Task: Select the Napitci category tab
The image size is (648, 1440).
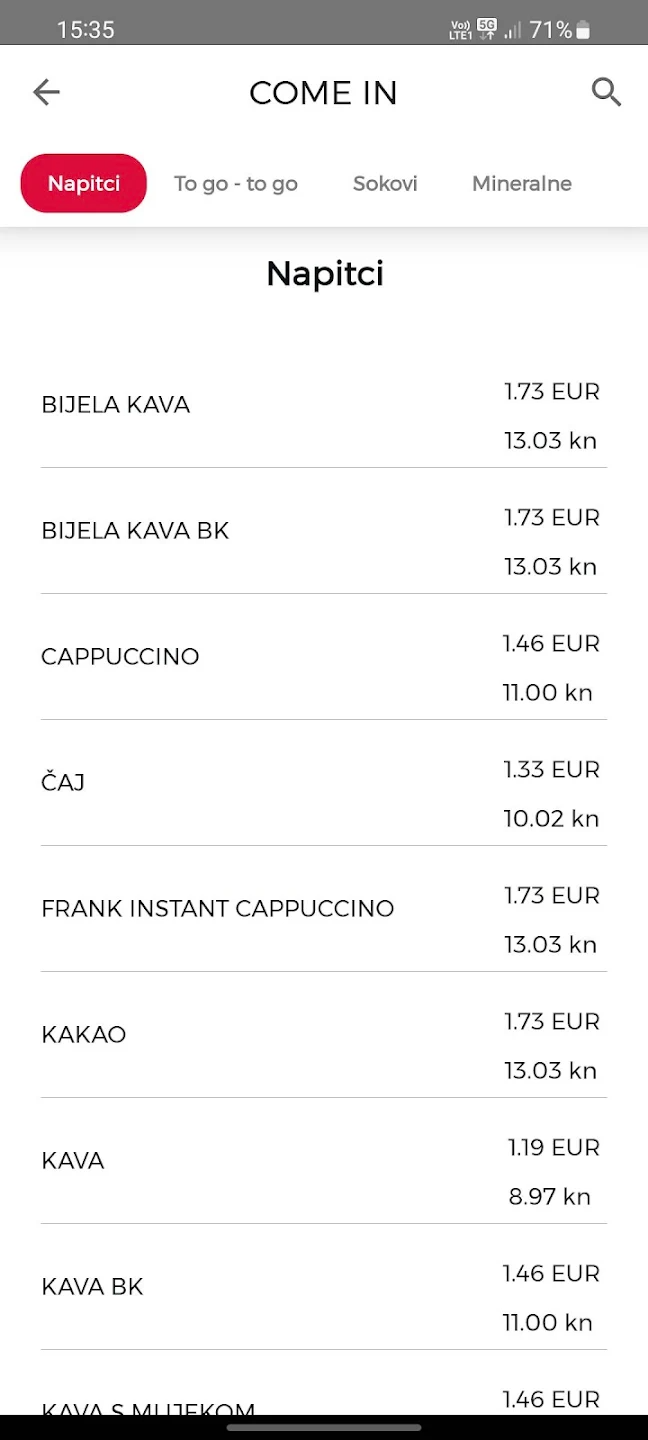Action: pyautogui.click(x=84, y=184)
